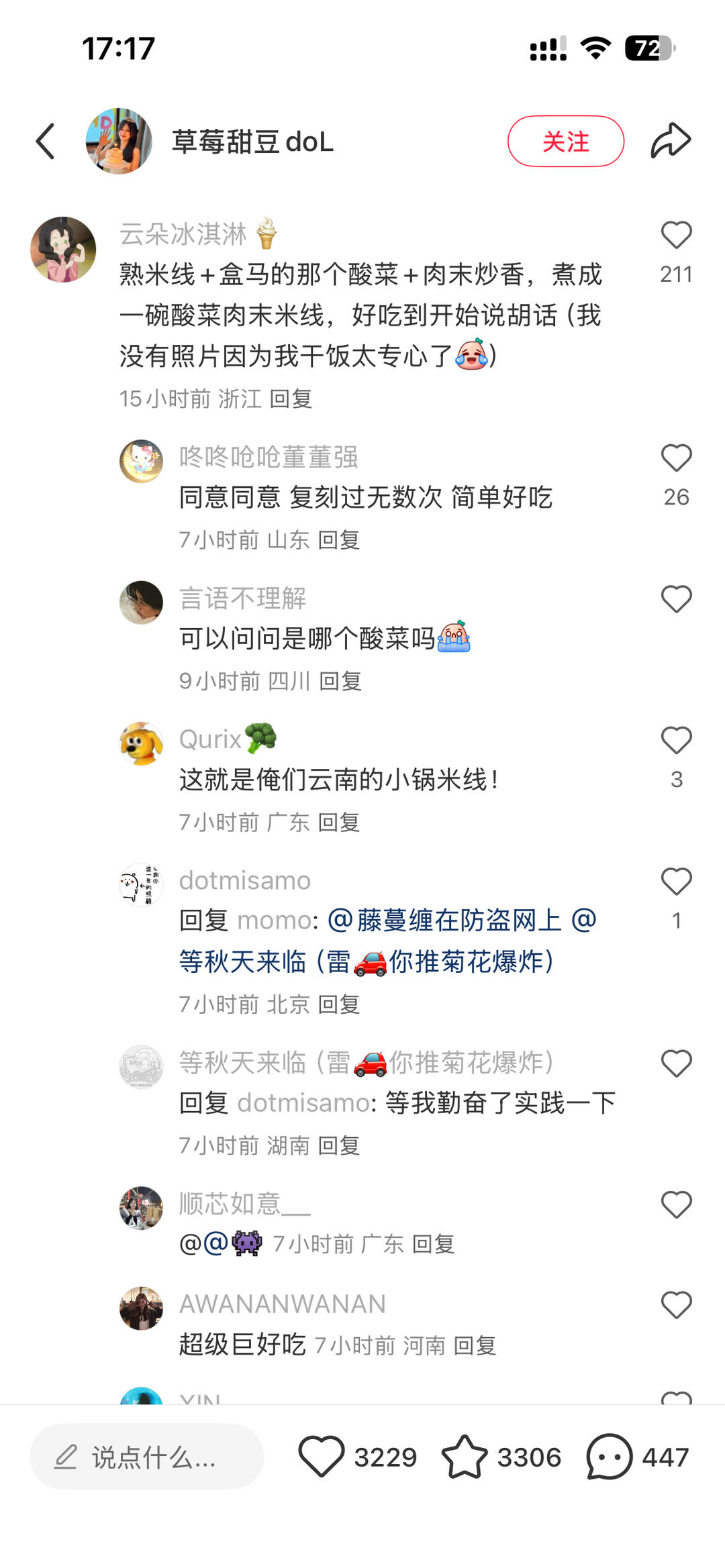Open the @藤蔓缠在防盗网上 mention
The width and height of the screenshot is (725, 1568).
point(444,921)
